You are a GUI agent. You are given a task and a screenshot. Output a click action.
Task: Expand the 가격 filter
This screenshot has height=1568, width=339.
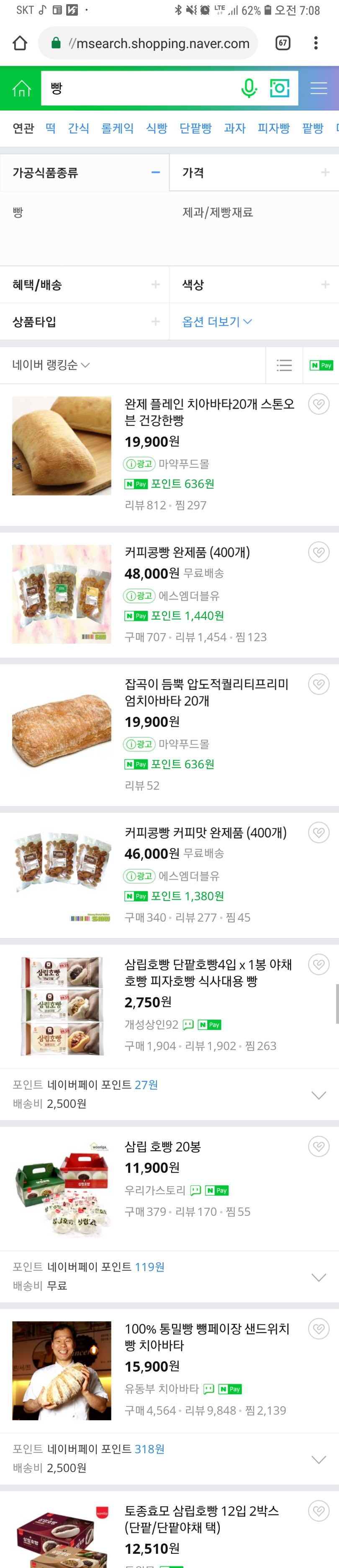[325, 173]
